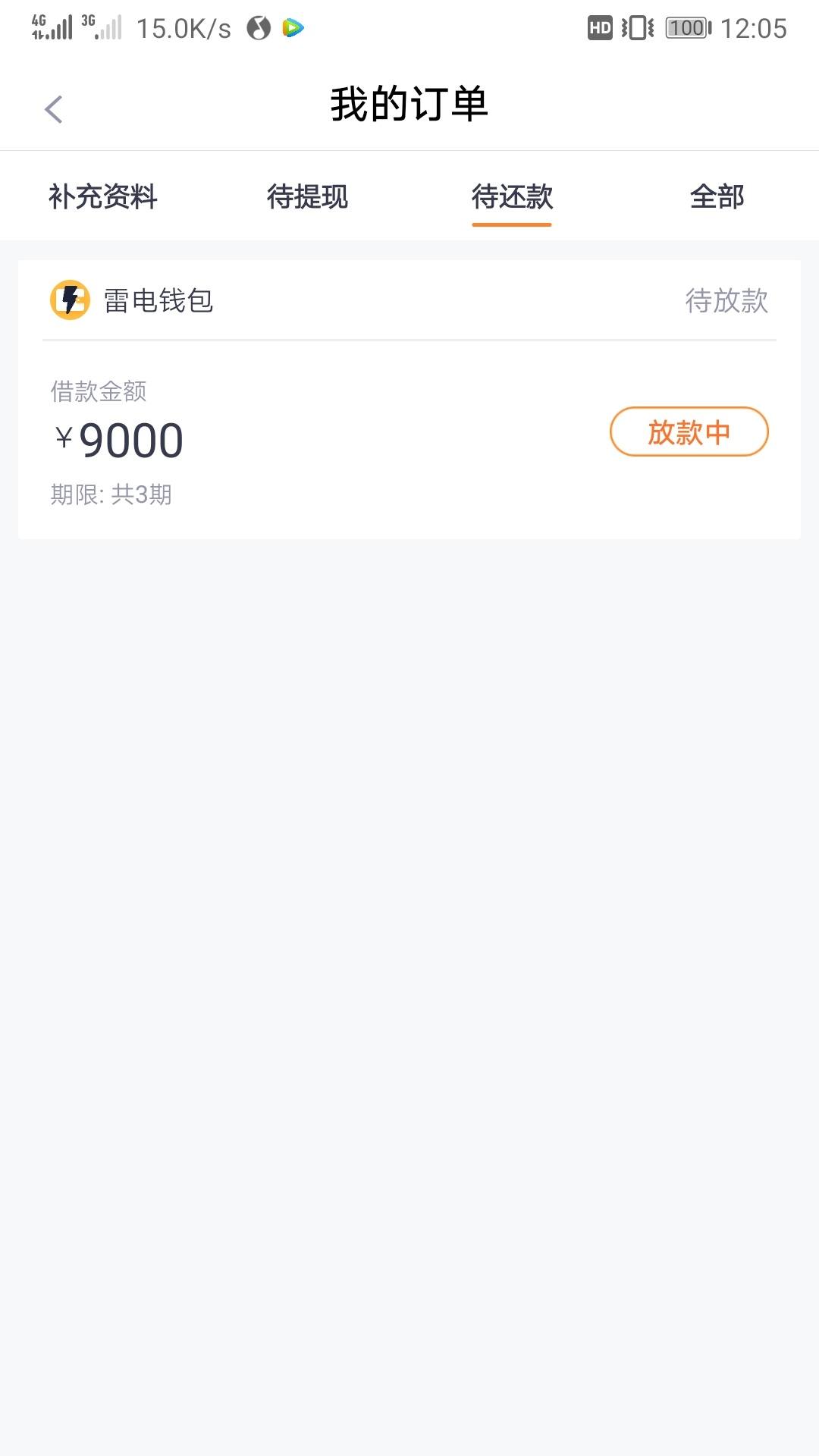Select the 待还款 tab
Image resolution: width=819 pixels, height=1456 pixels.
512,196
